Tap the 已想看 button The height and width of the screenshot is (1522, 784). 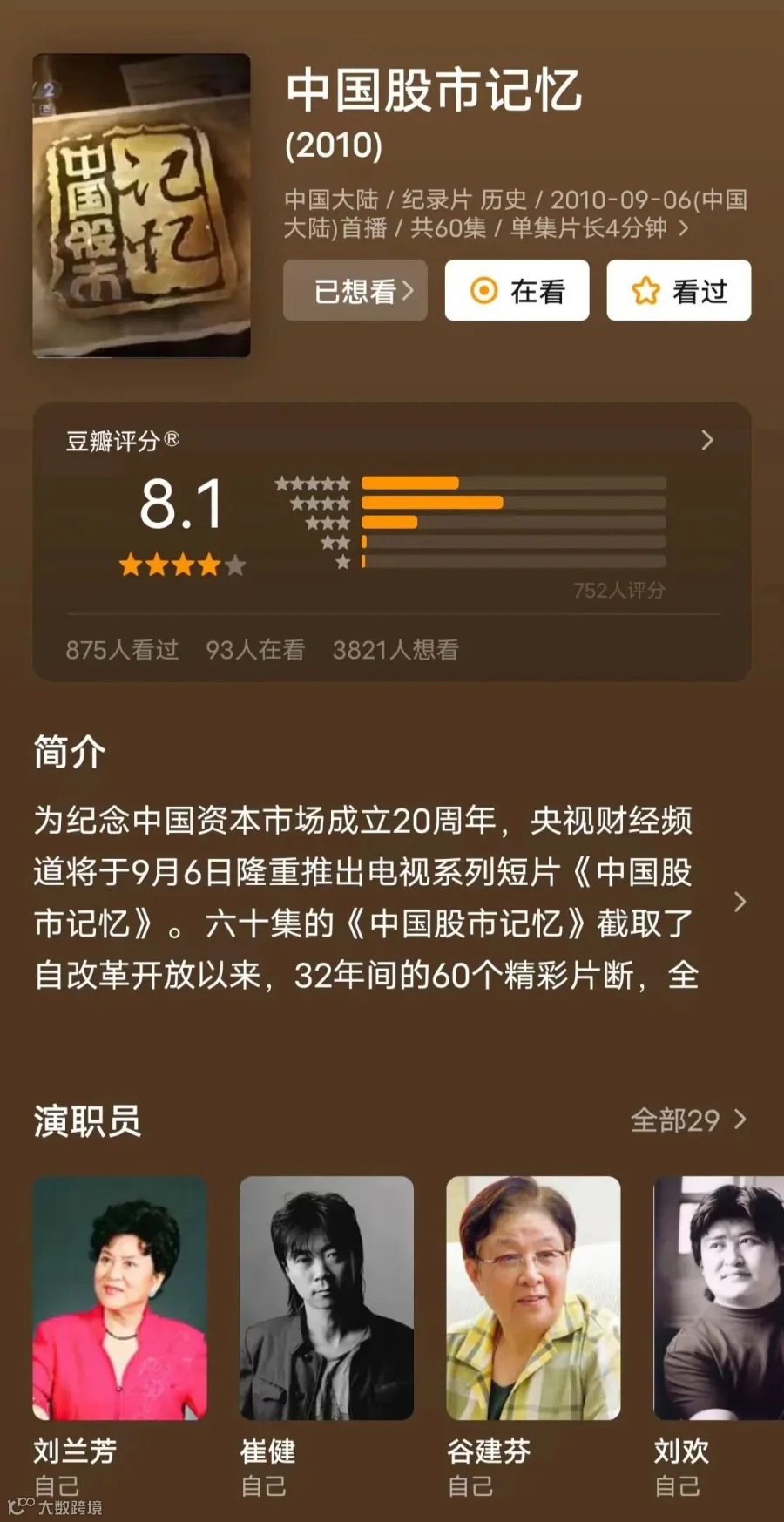[355, 290]
